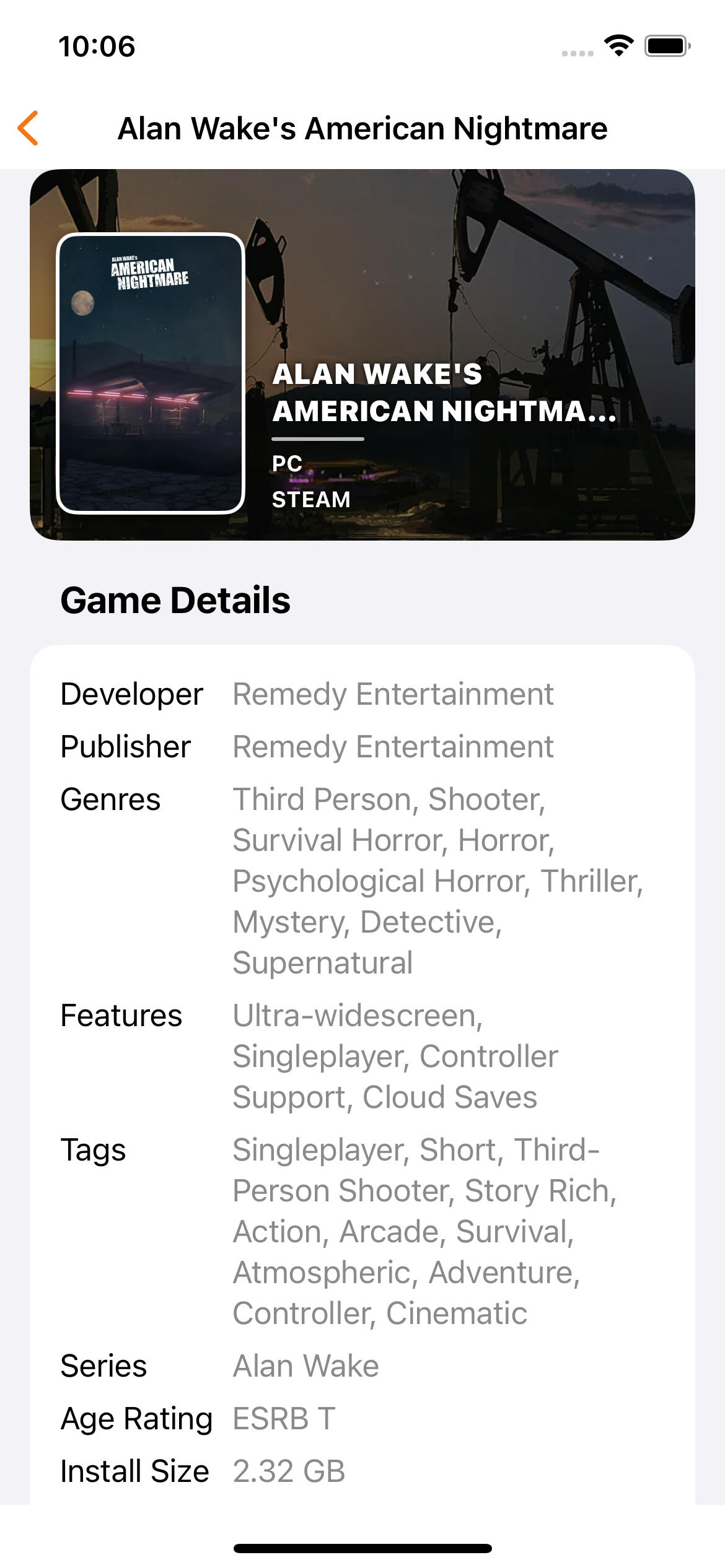Go back using the orange arrow

pyautogui.click(x=29, y=129)
